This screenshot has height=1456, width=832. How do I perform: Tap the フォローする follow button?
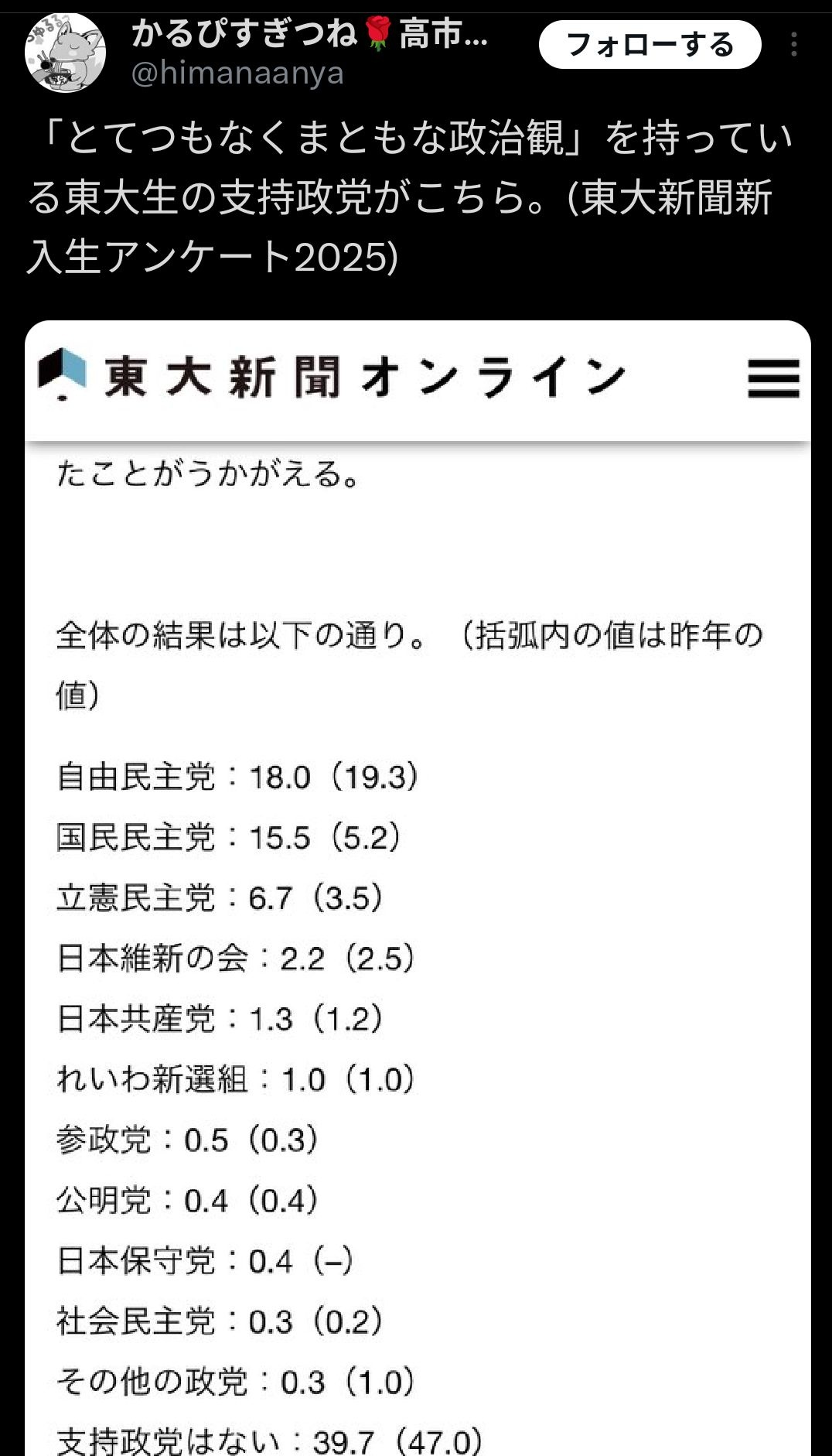point(650,45)
